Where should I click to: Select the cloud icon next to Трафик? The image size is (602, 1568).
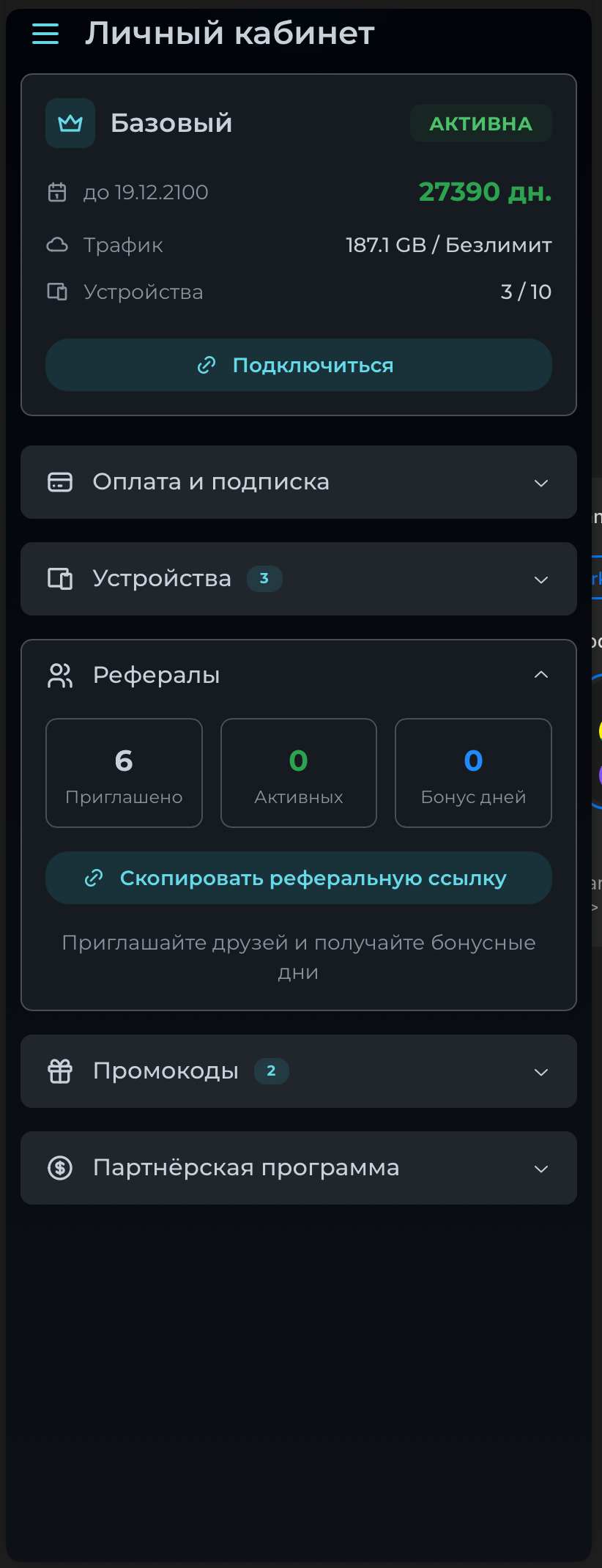(x=60, y=245)
